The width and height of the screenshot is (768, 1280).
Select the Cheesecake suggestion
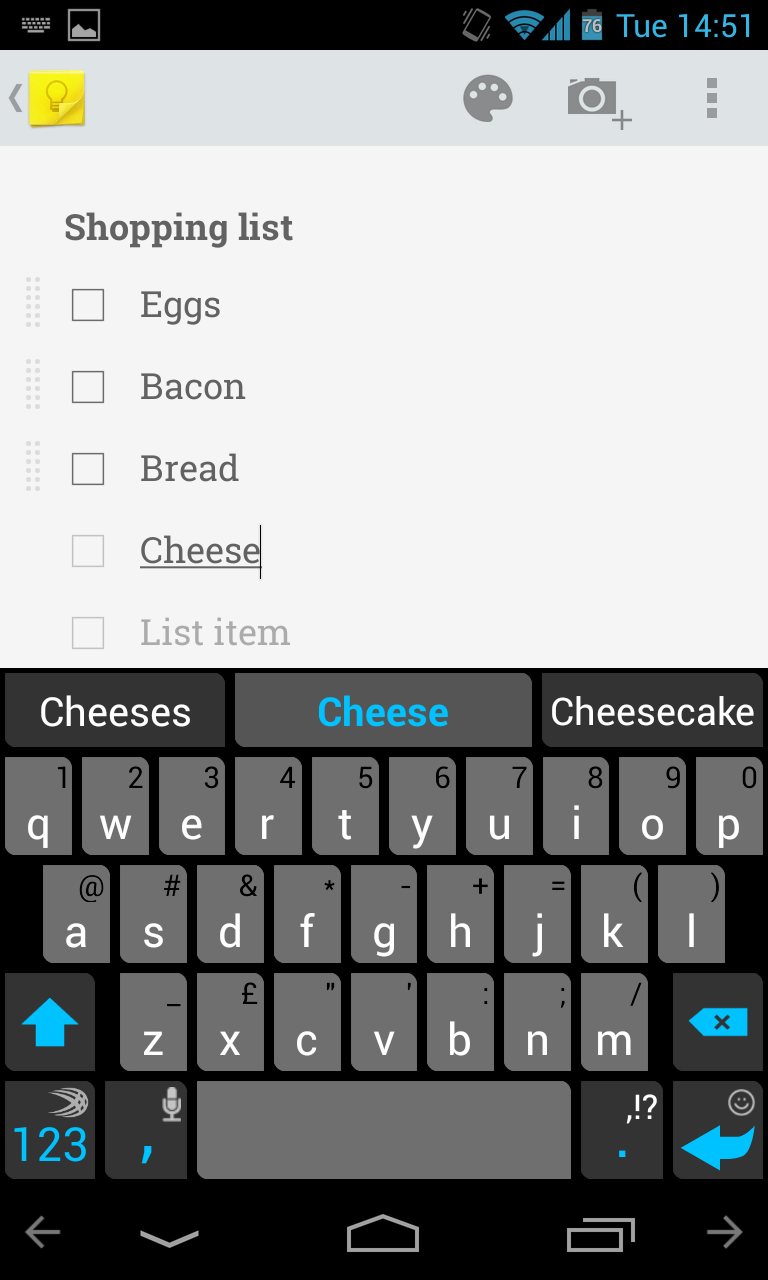click(x=652, y=711)
